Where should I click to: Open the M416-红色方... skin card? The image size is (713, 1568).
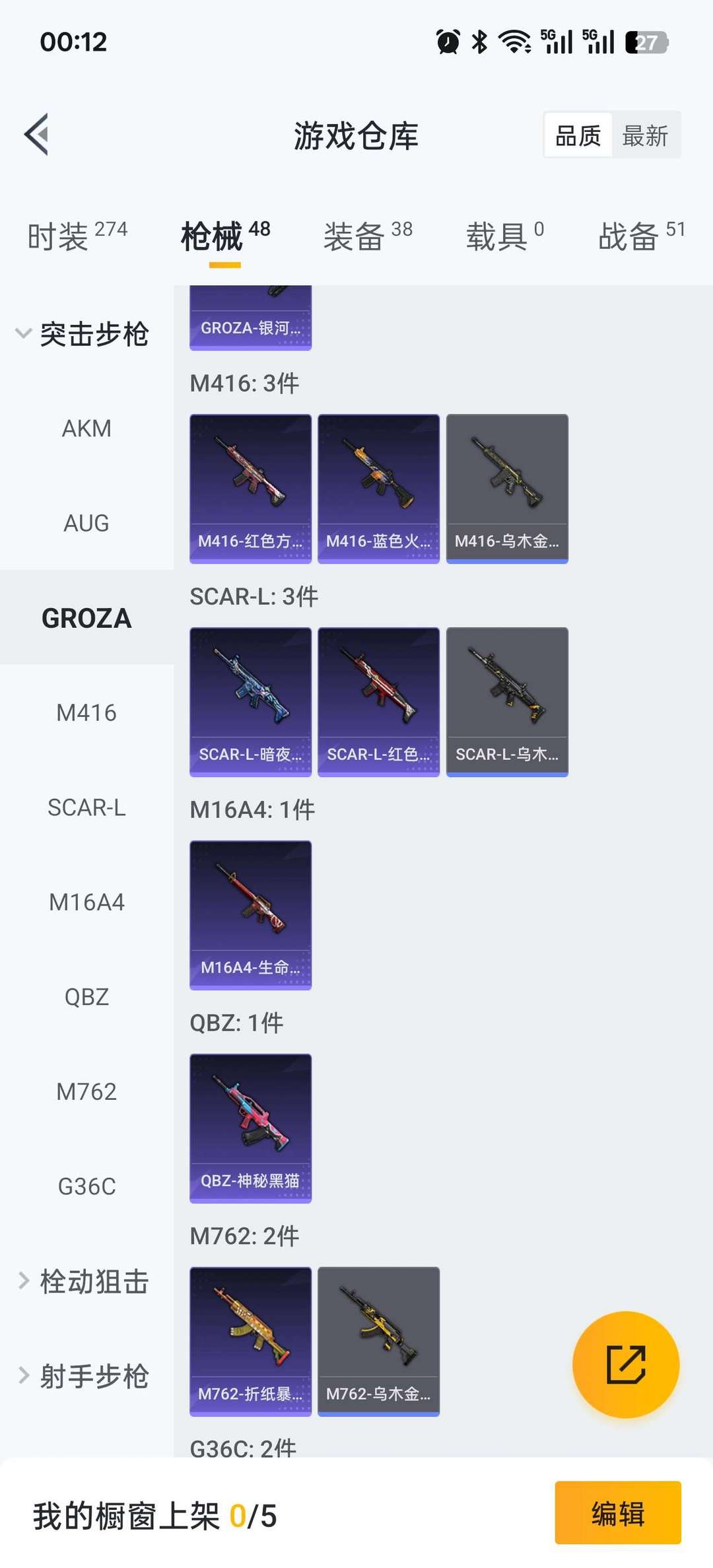[250, 488]
